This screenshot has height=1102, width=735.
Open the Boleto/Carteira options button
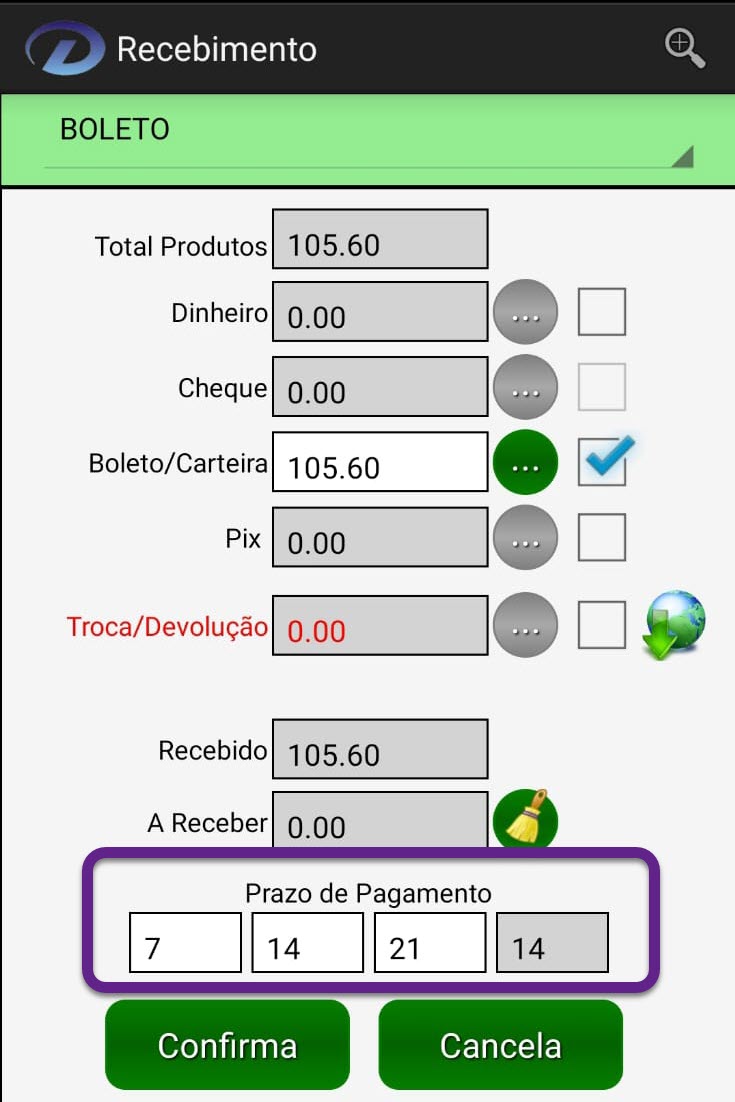coord(525,462)
